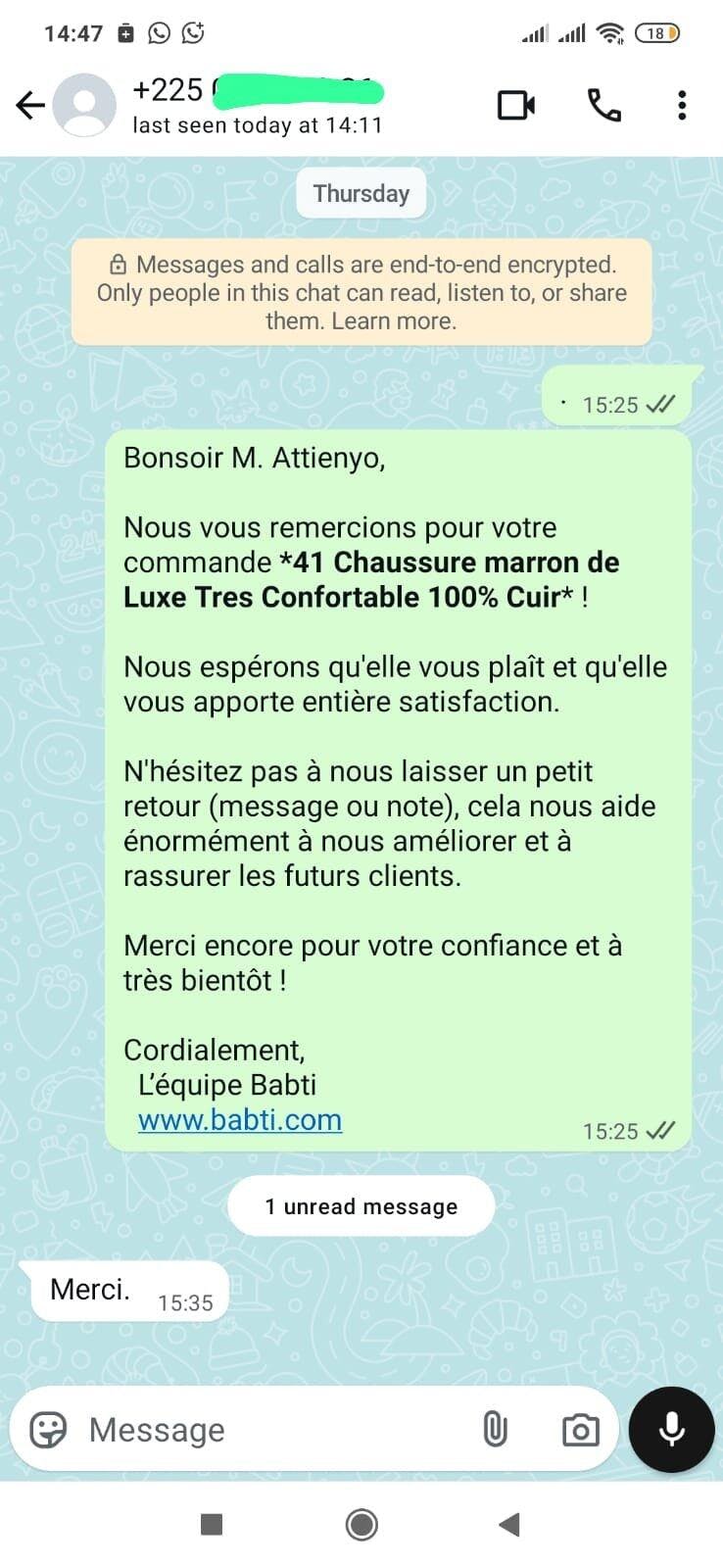Image resolution: width=723 pixels, height=1568 pixels.
Task: Open the camera from the message bar
Action: [x=581, y=1430]
